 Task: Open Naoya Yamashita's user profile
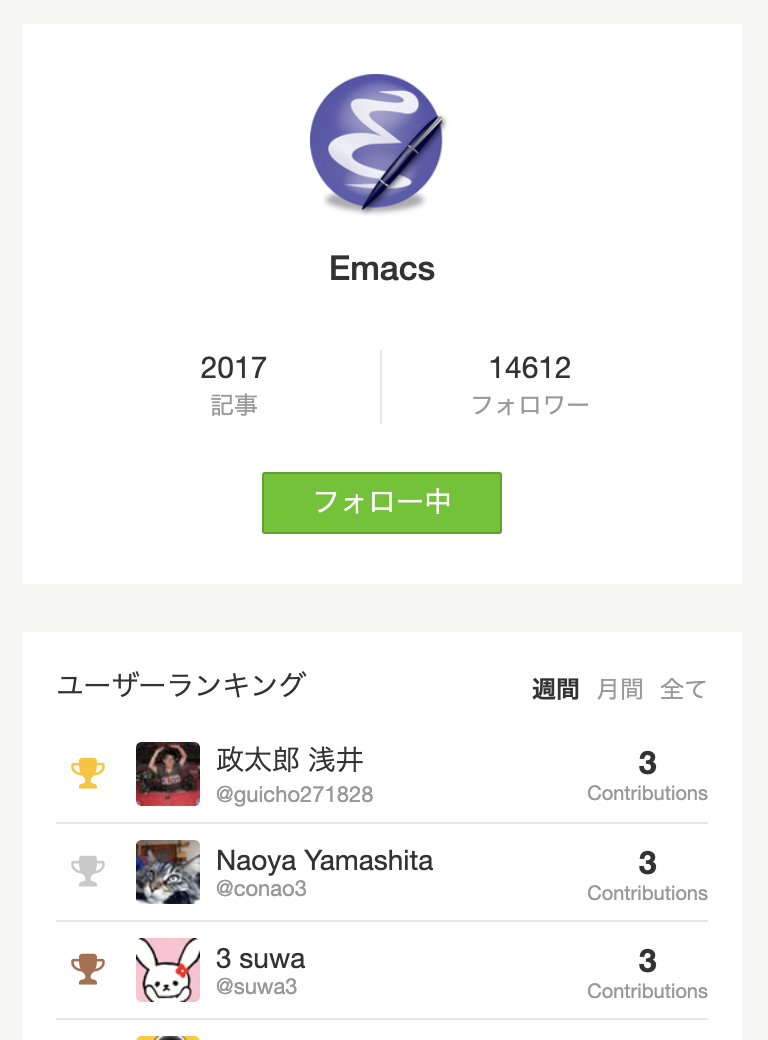tap(324, 860)
